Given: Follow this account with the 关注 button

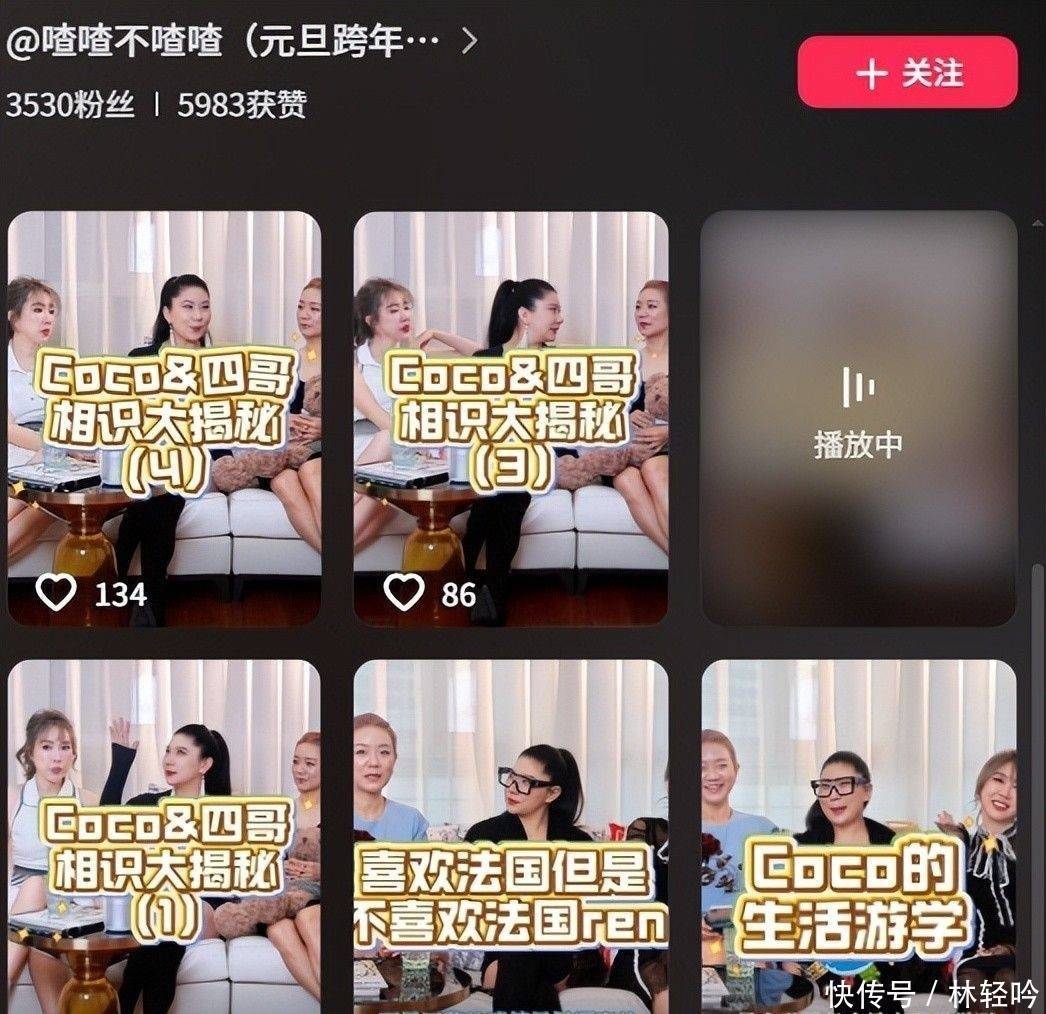Looking at the screenshot, I should coord(907,73).
